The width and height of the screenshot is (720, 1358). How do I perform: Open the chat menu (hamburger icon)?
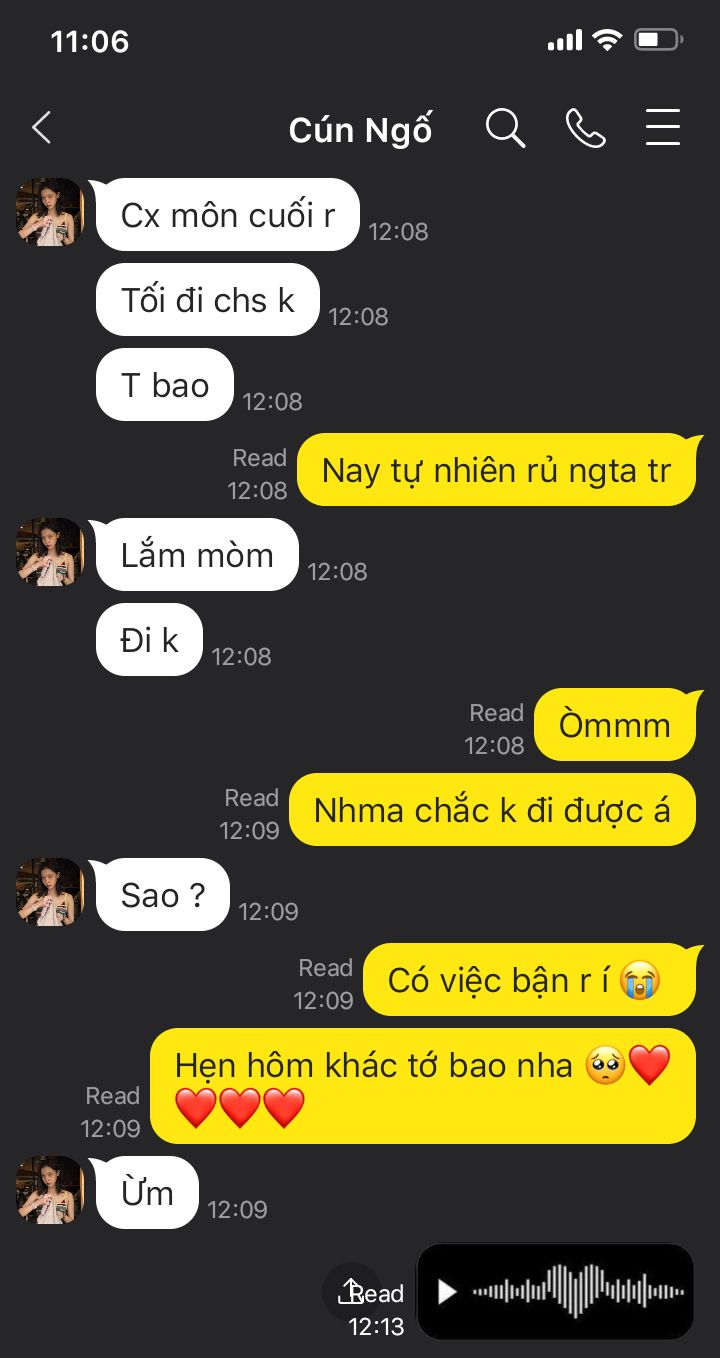[662, 128]
